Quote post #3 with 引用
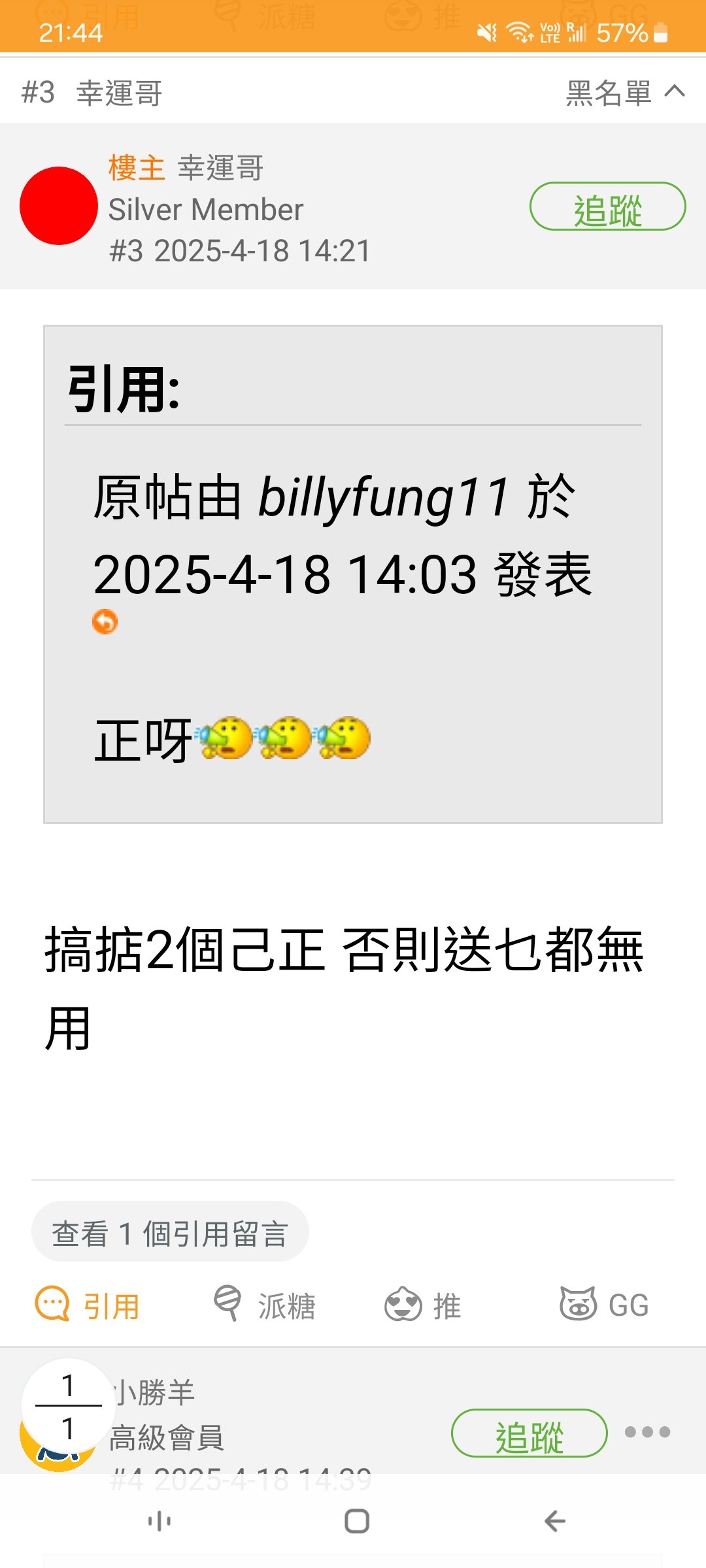Image resolution: width=706 pixels, height=1568 pixels. click(88, 1305)
